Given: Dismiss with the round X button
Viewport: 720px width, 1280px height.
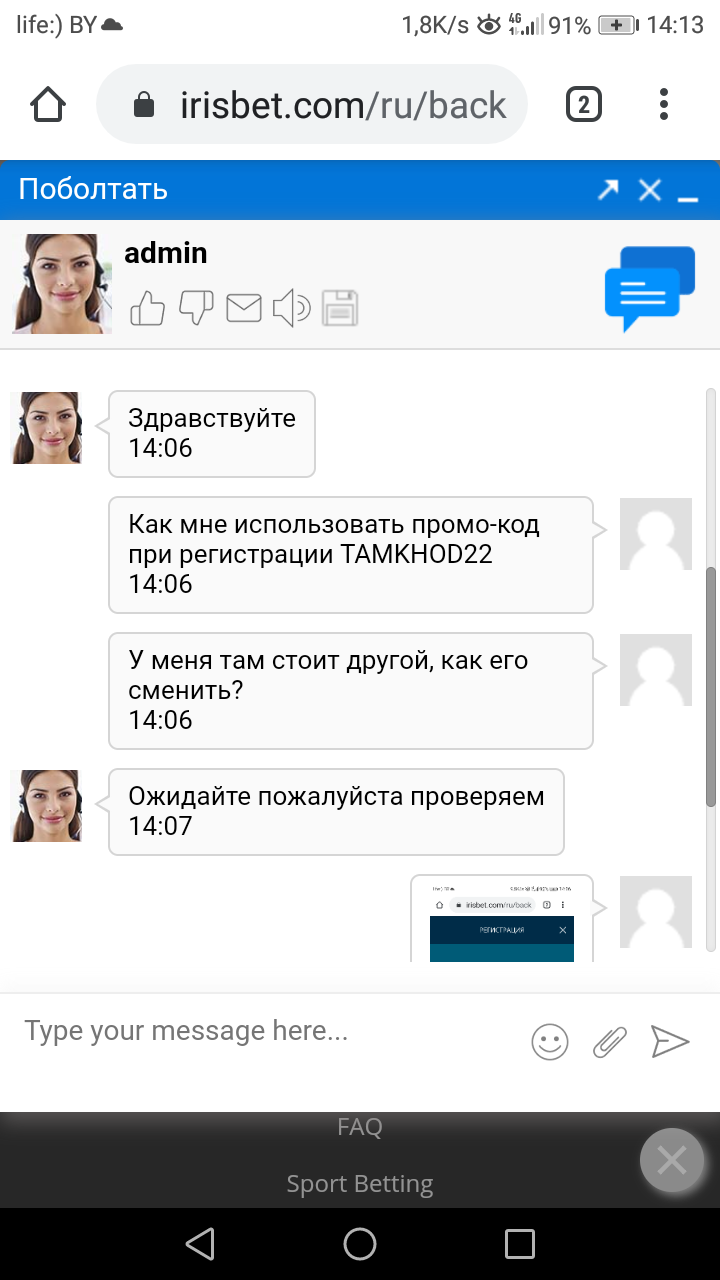Looking at the screenshot, I should pyautogui.click(x=672, y=1160).
